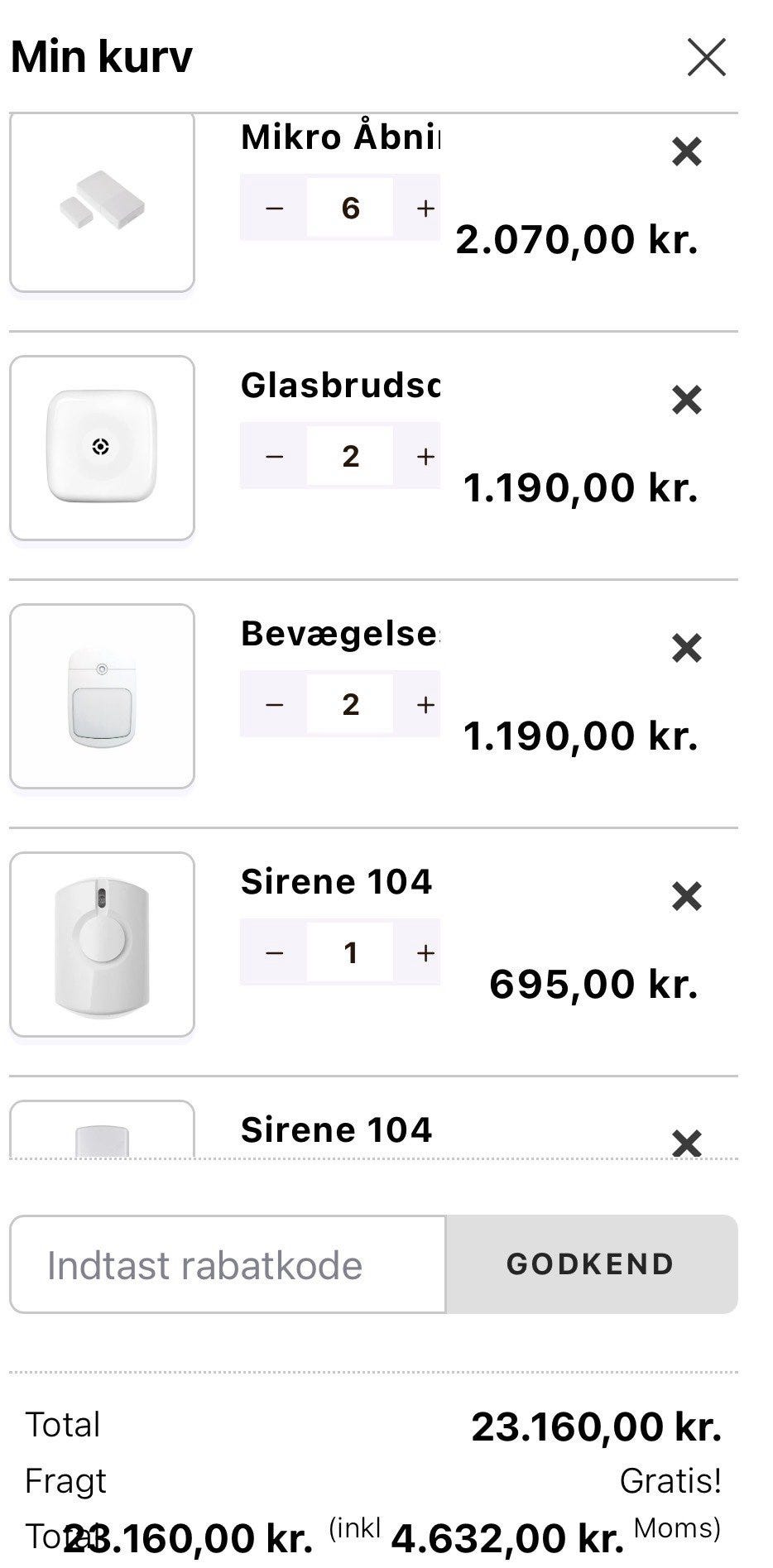773x1568 pixels.
Task: Tap the Indtast rabatkode field
Action: coord(228,1264)
